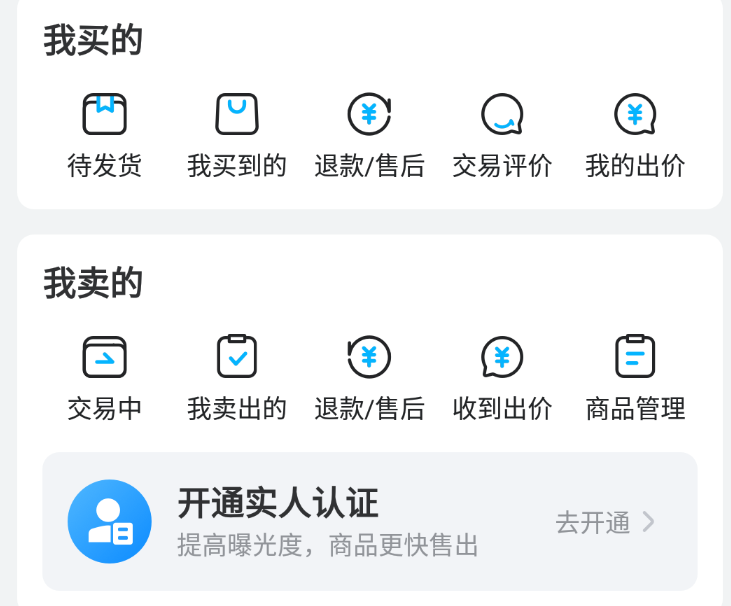The height and width of the screenshot is (606, 731).
Task: Check 收到出价 received offers
Action: point(502,378)
